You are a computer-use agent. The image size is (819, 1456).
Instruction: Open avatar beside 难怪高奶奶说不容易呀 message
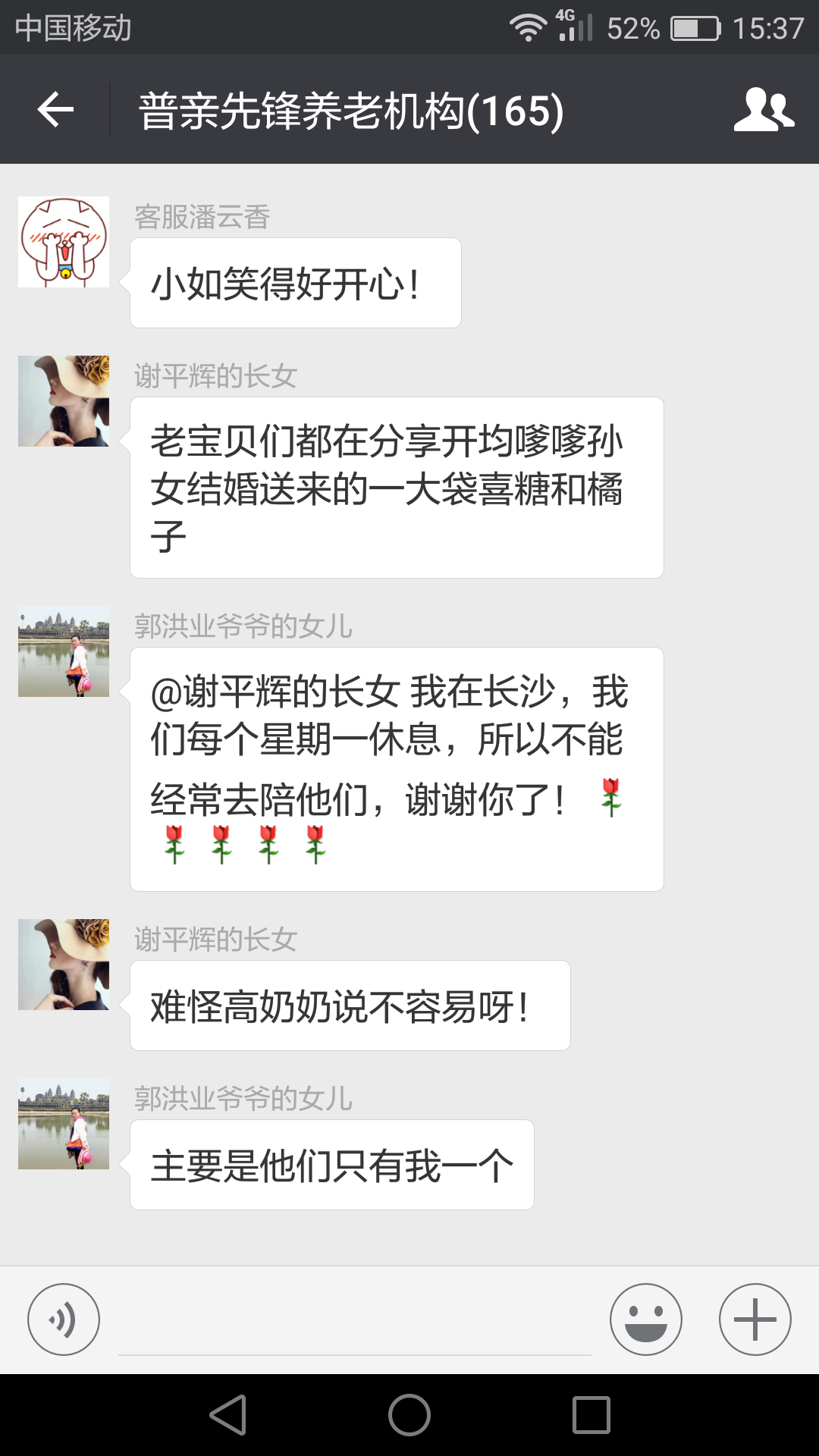64,965
